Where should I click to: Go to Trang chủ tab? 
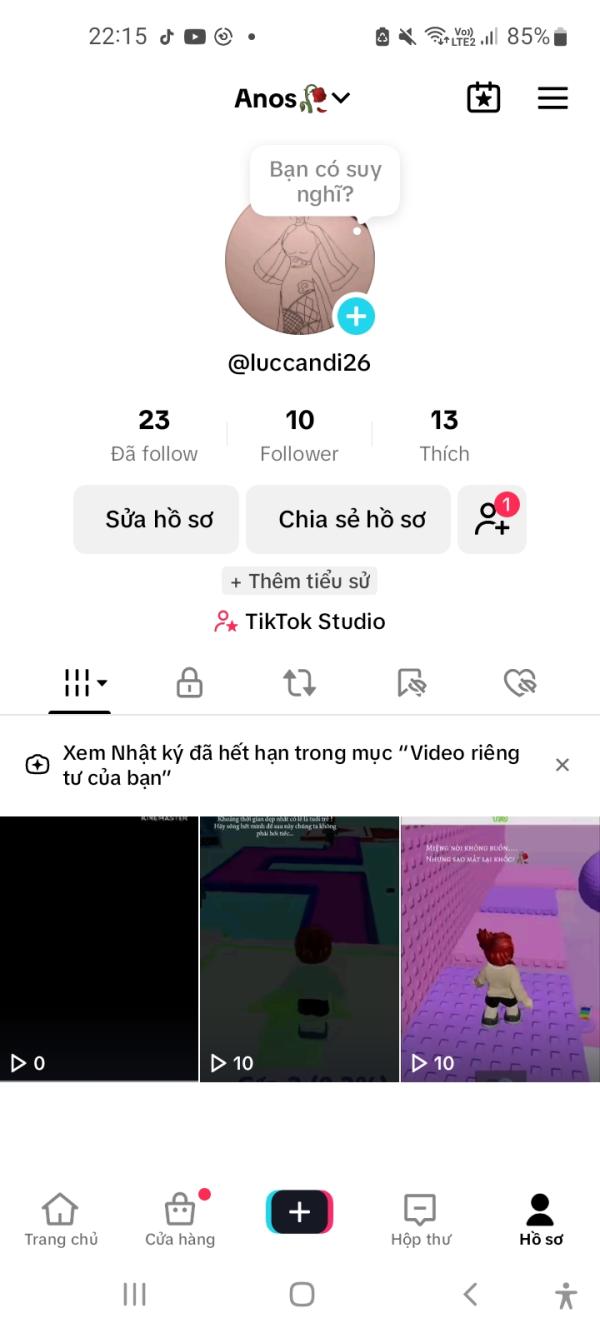point(61,1220)
